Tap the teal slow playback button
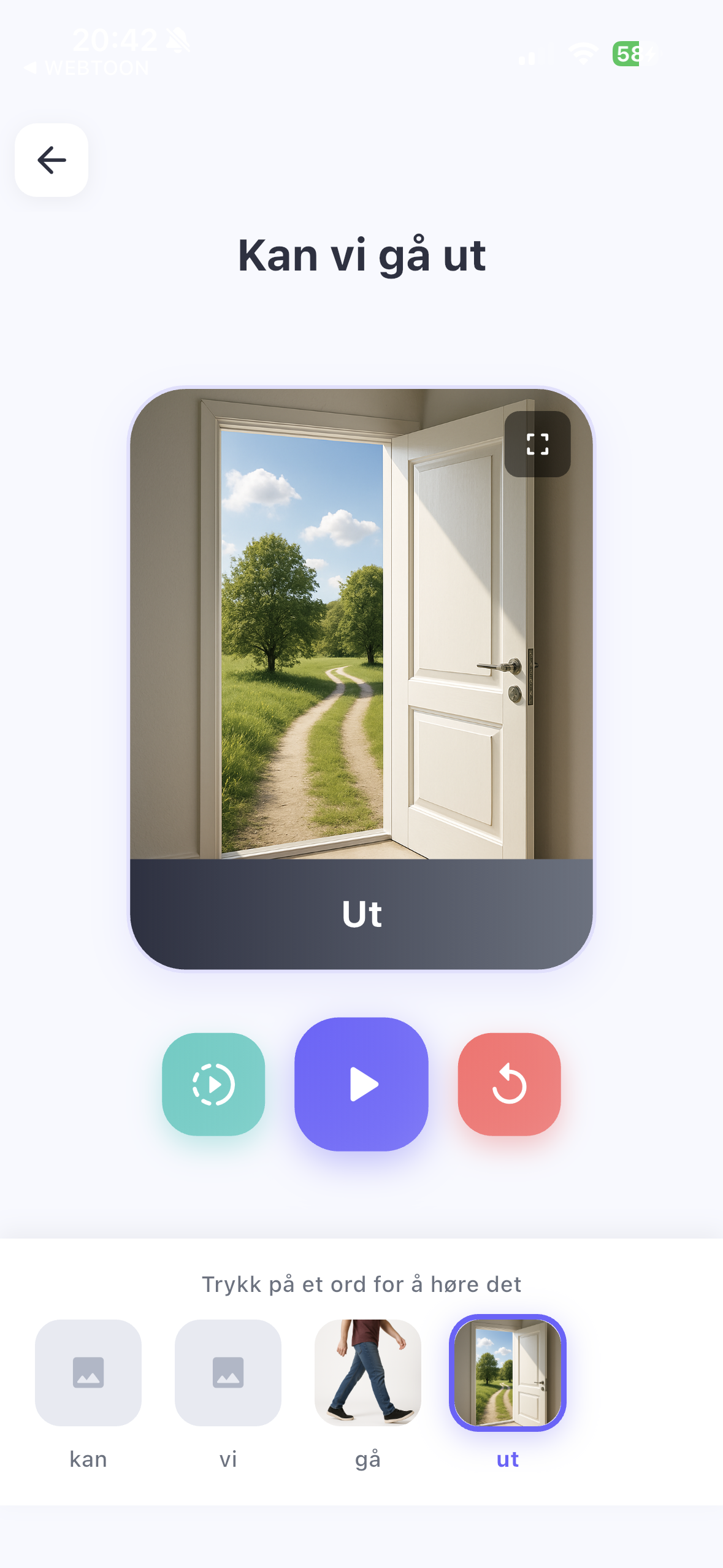Image resolution: width=723 pixels, height=1568 pixels. (x=213, y=1084)
